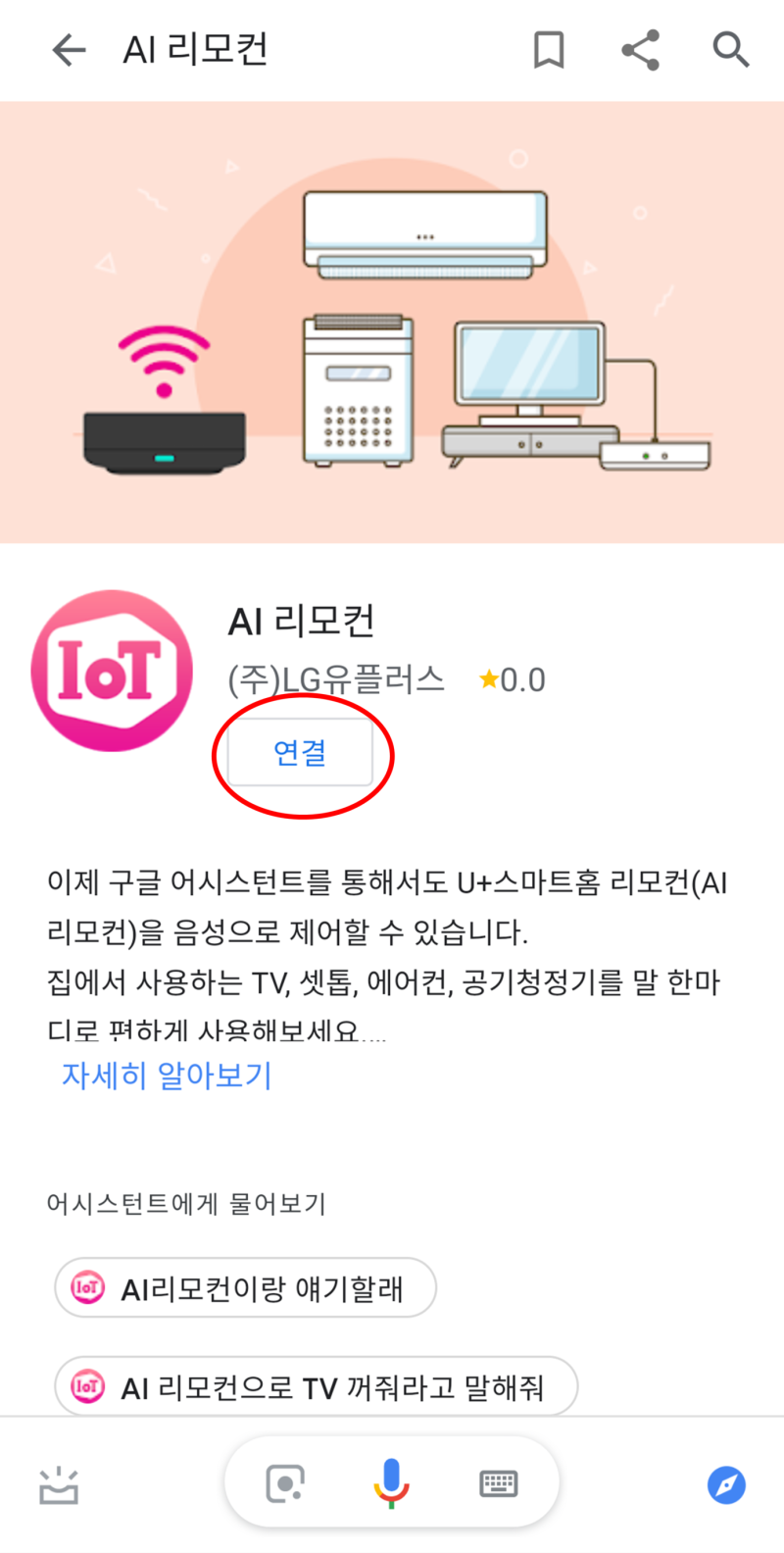The image size is (784, 1553).
Task: Open the 자세히 알아보기 link
Action: pyautogui.click(x=167, y=1076)
